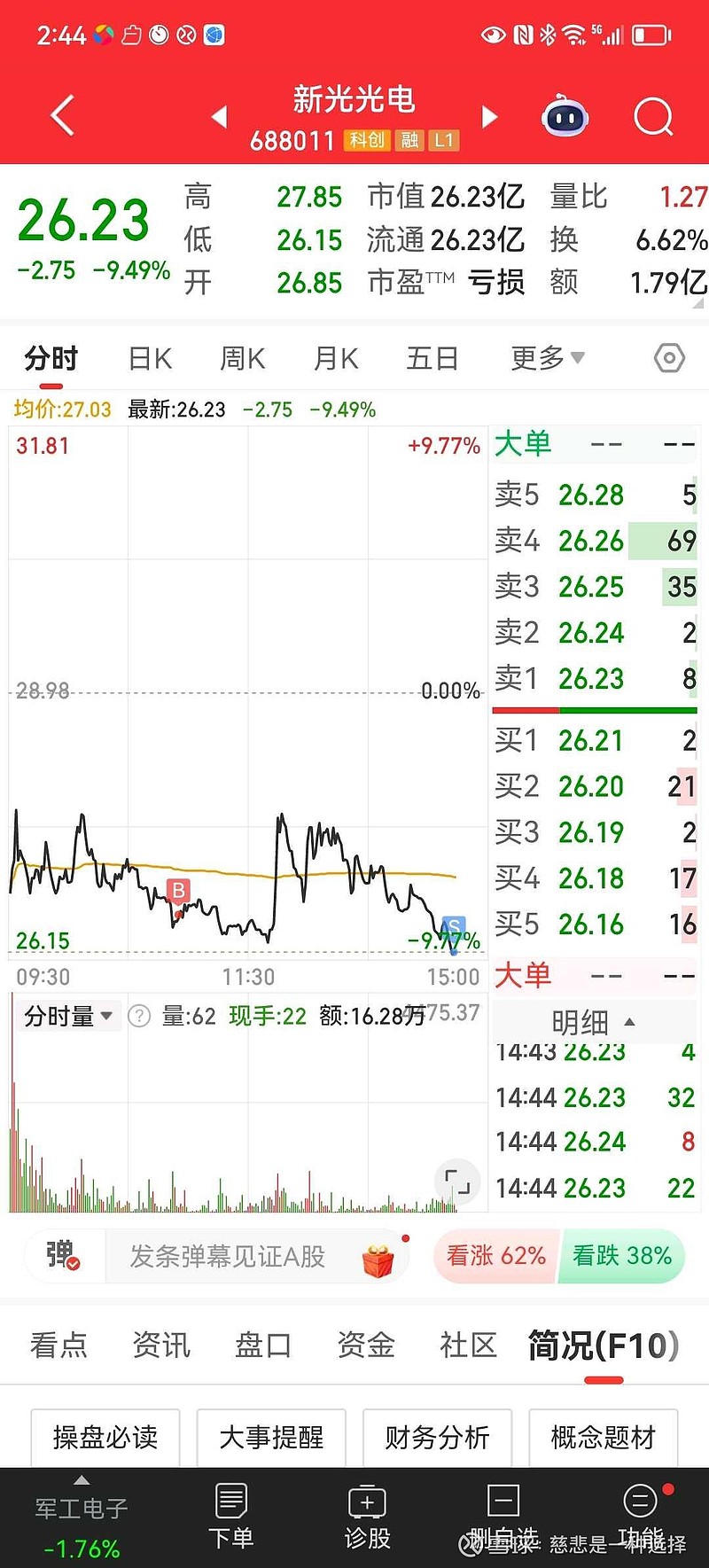Switch to the 资讯 tab

(x=161, y=1345)
